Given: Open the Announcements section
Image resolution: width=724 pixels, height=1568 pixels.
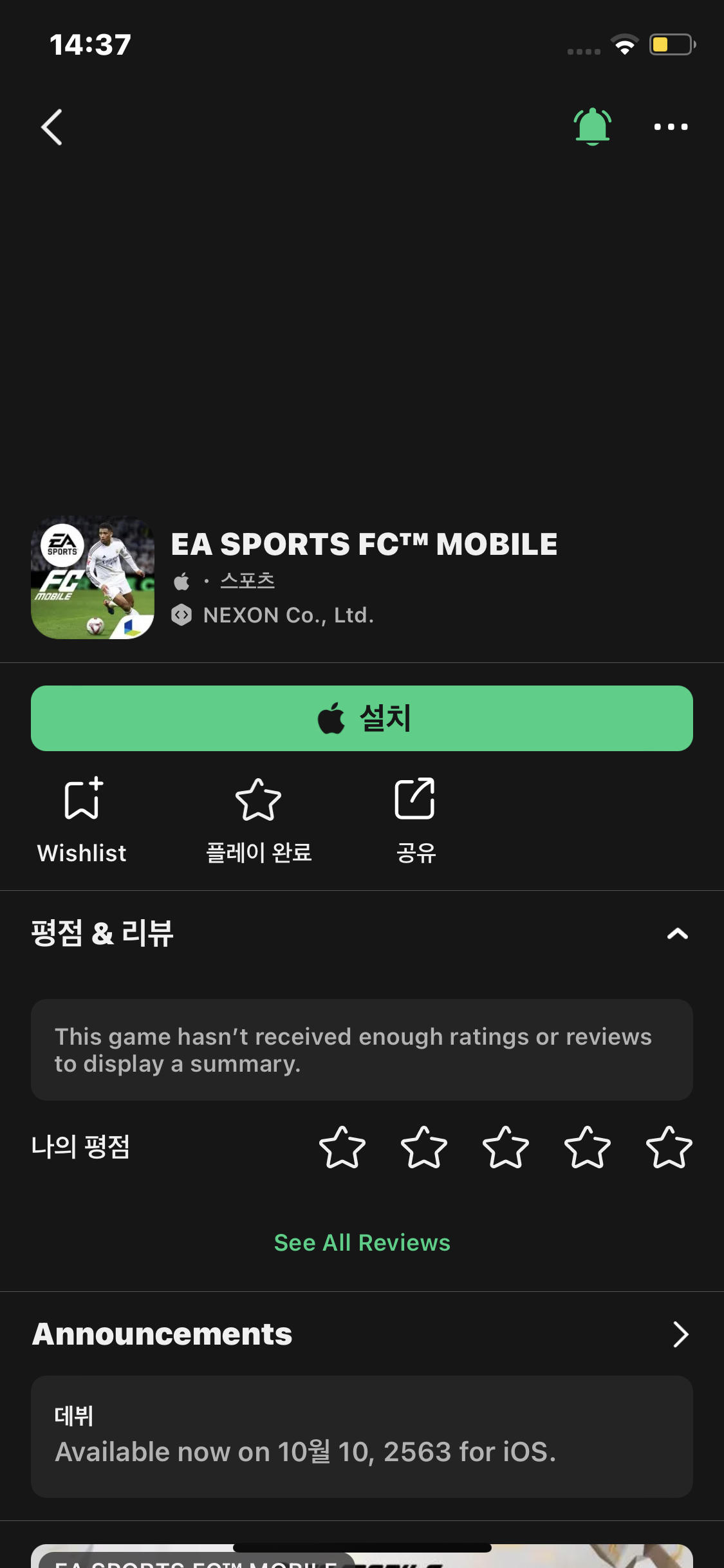Looking at the screenshot, I should (x=680, y=1334).
